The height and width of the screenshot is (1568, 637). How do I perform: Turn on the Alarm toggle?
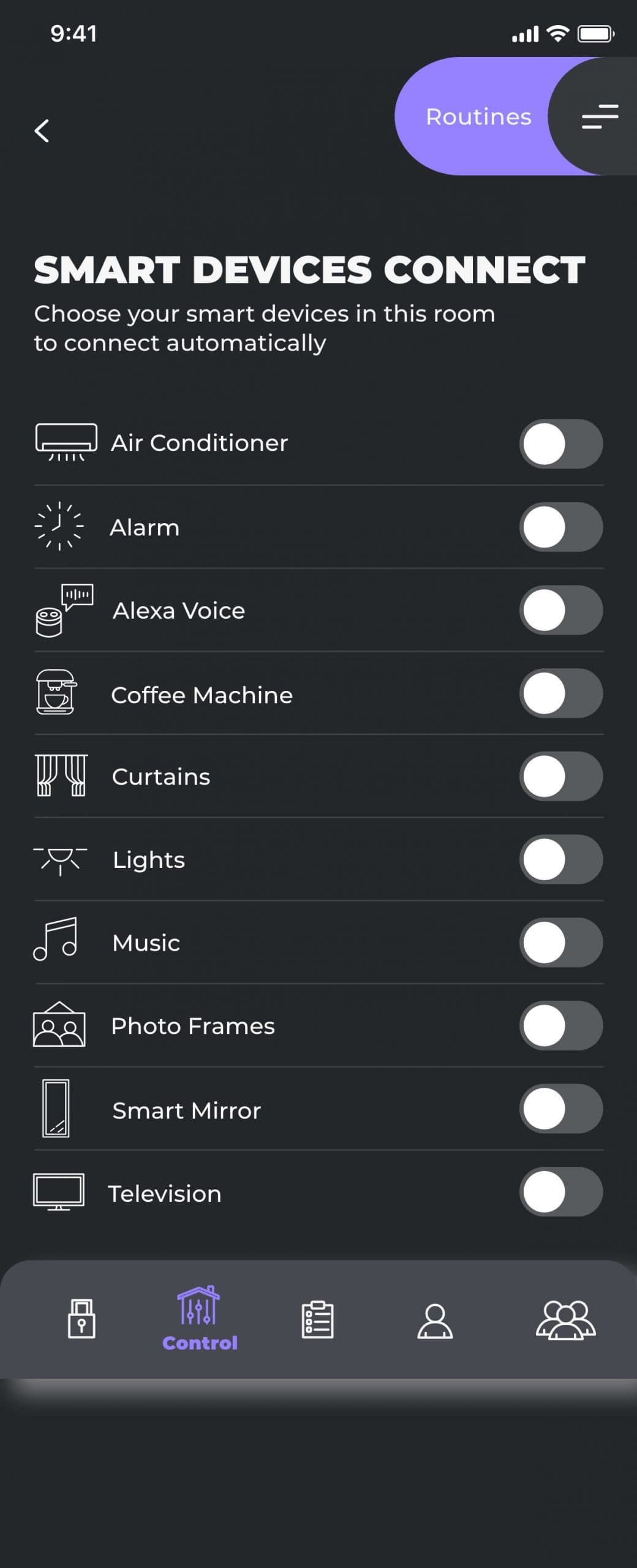tap(560, 527)
